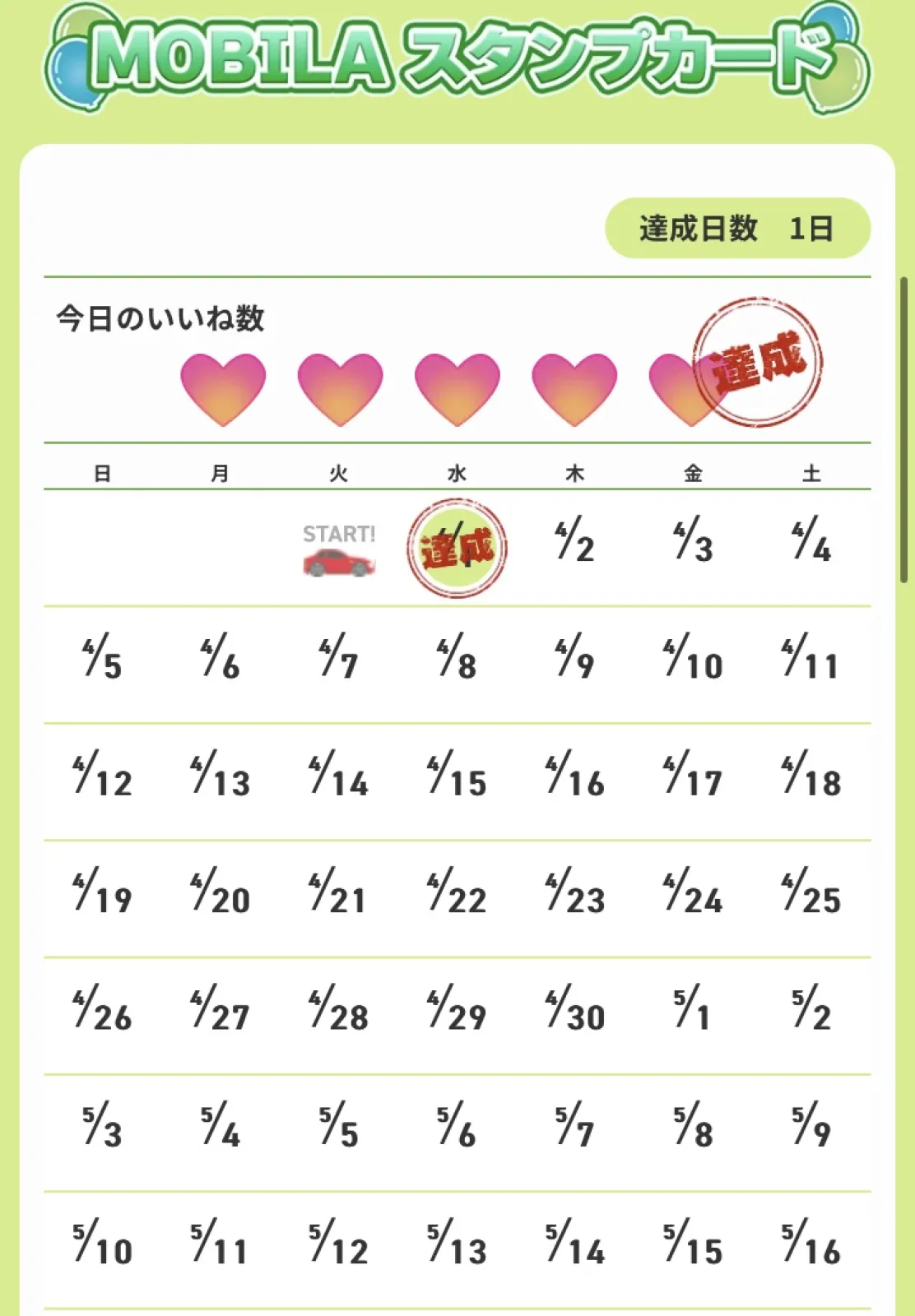Click the 達成 stamp on April 1st
This screenshot has height=1316, width=915.
tap(459, 547)
